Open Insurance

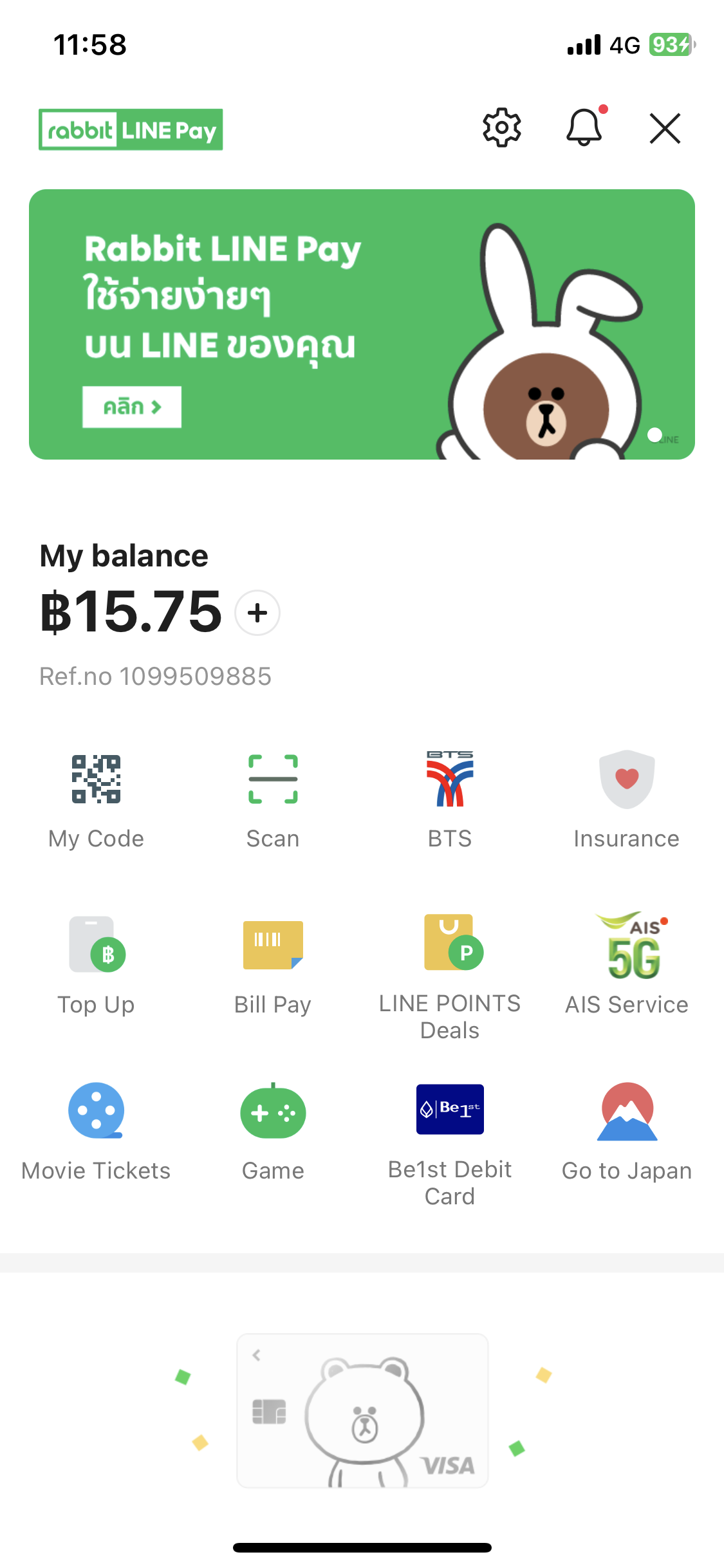point(626,798)
